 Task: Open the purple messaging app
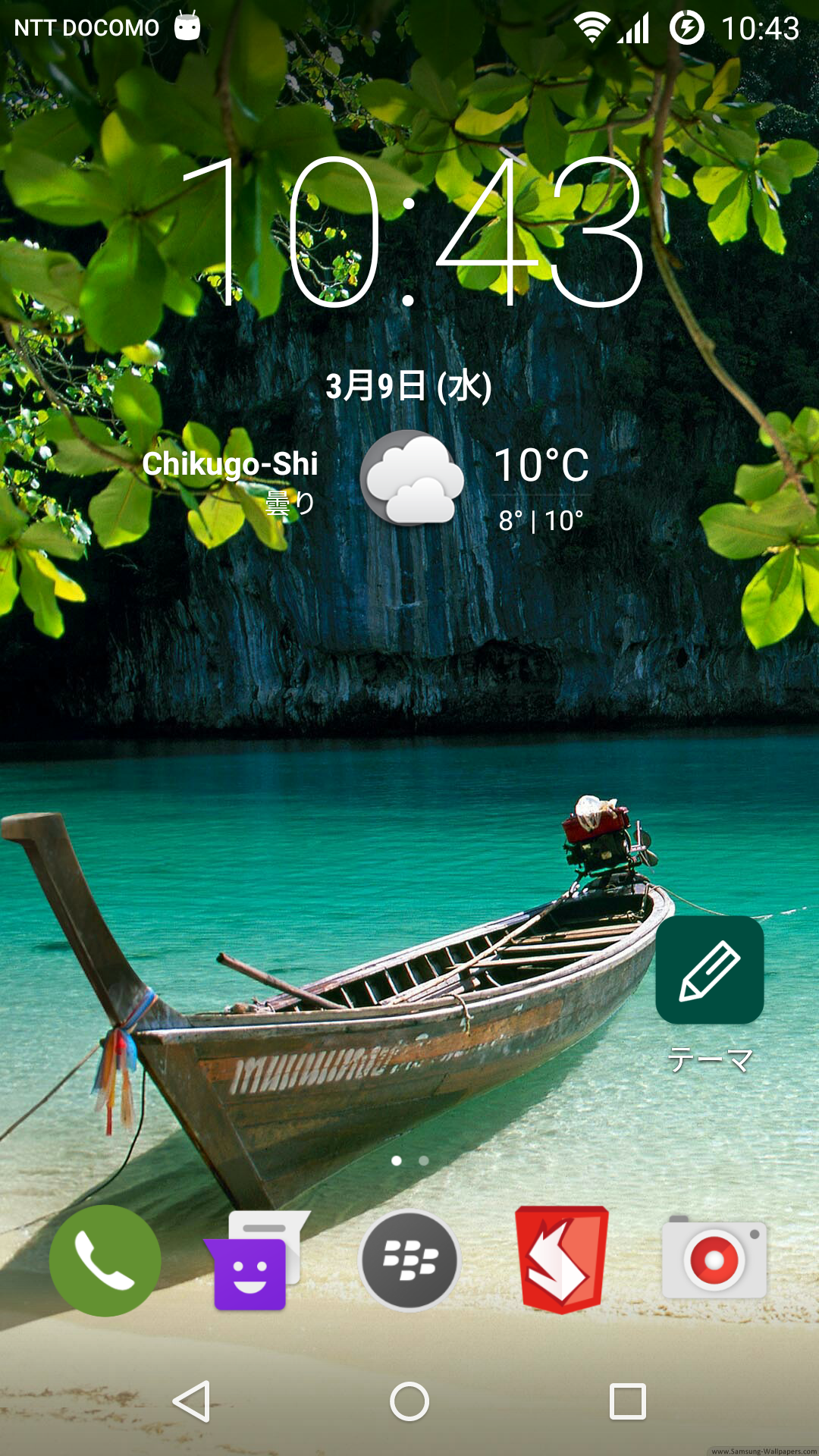[x=257, y=1260]
